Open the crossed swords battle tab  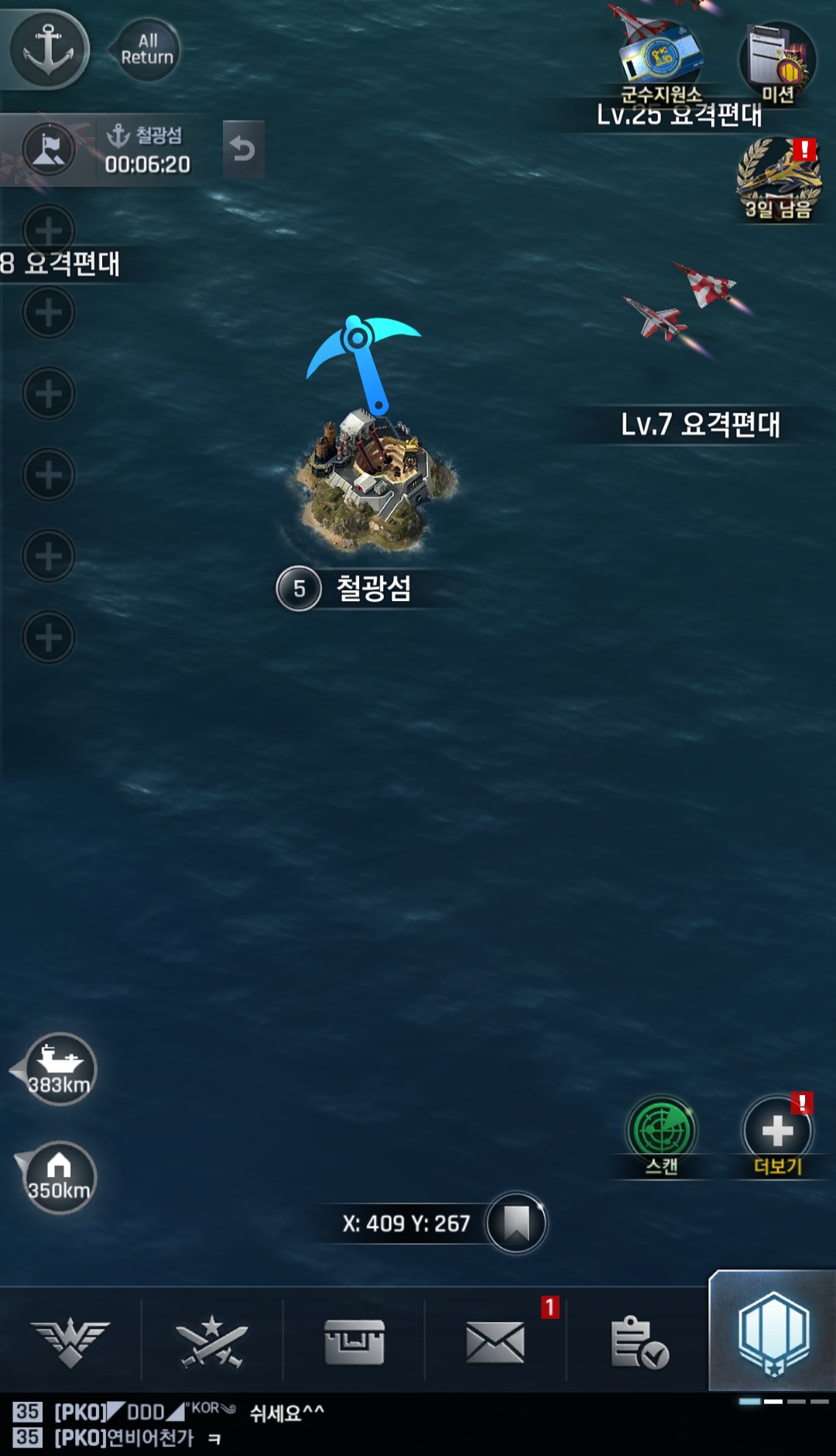(x=212, y=1341)
